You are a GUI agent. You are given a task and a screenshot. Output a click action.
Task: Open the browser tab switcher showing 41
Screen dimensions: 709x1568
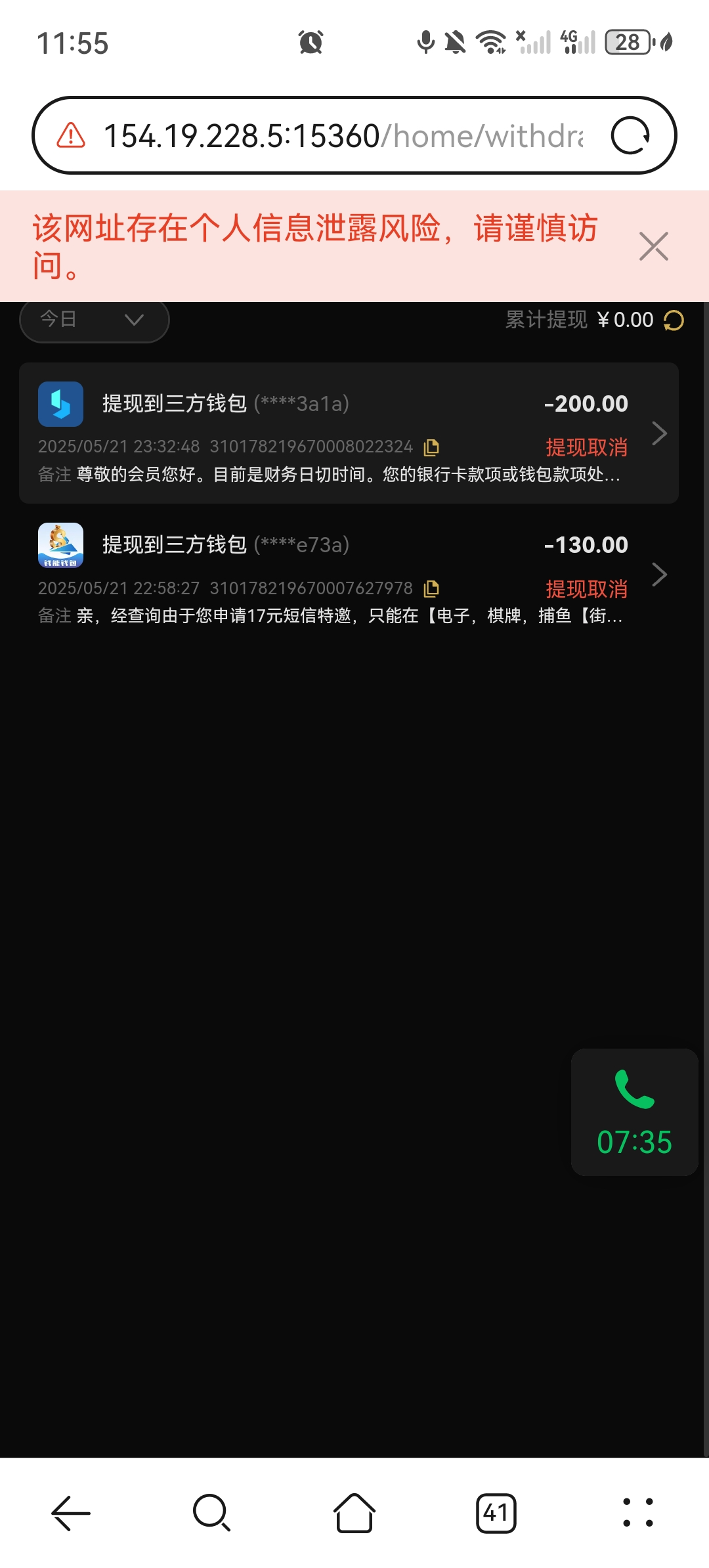[x=497, y=1514]
